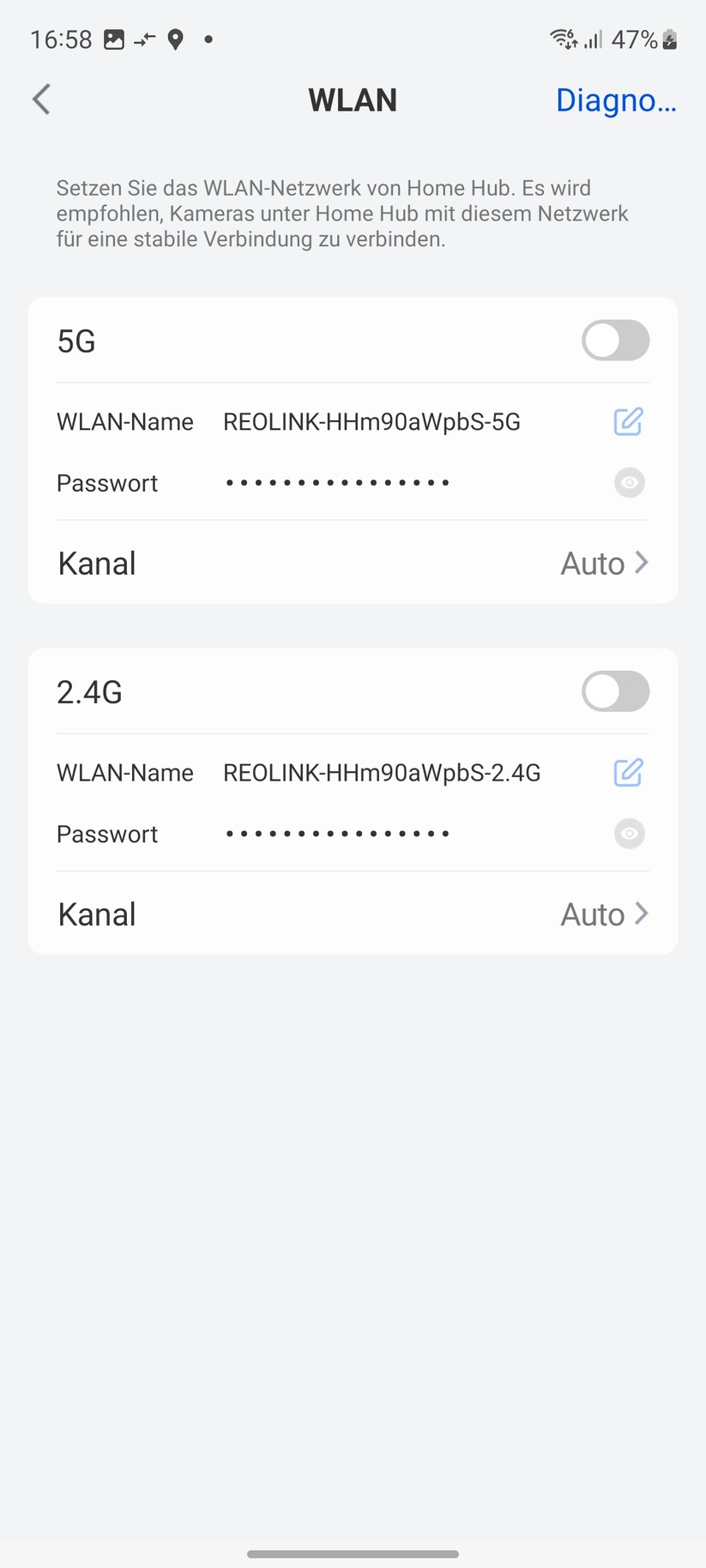Screen dimensions: 706x1568
Task: Reveal the 5G password with the eye icon
Action: 629,483
